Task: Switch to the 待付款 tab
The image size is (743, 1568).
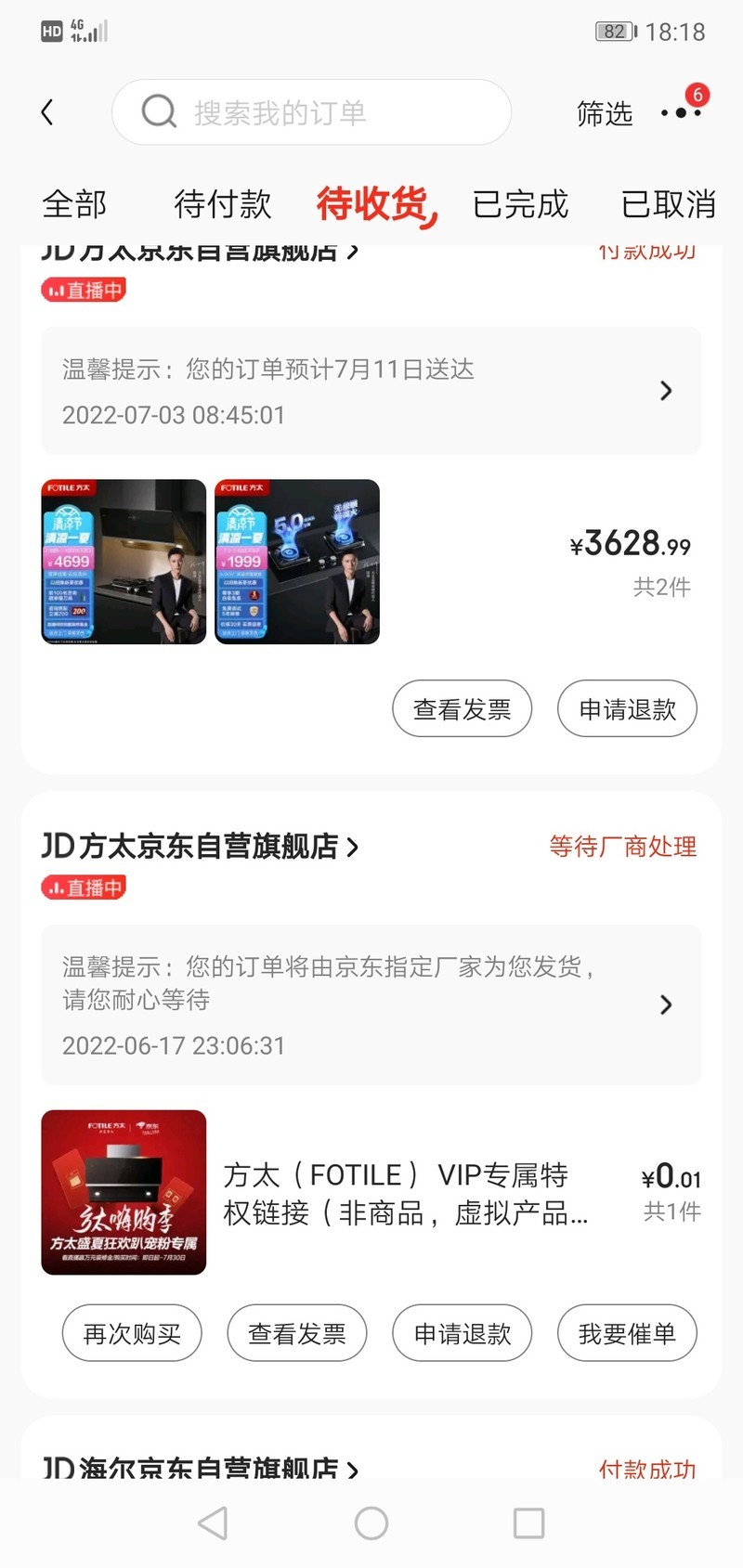Action: click(223, 203)
